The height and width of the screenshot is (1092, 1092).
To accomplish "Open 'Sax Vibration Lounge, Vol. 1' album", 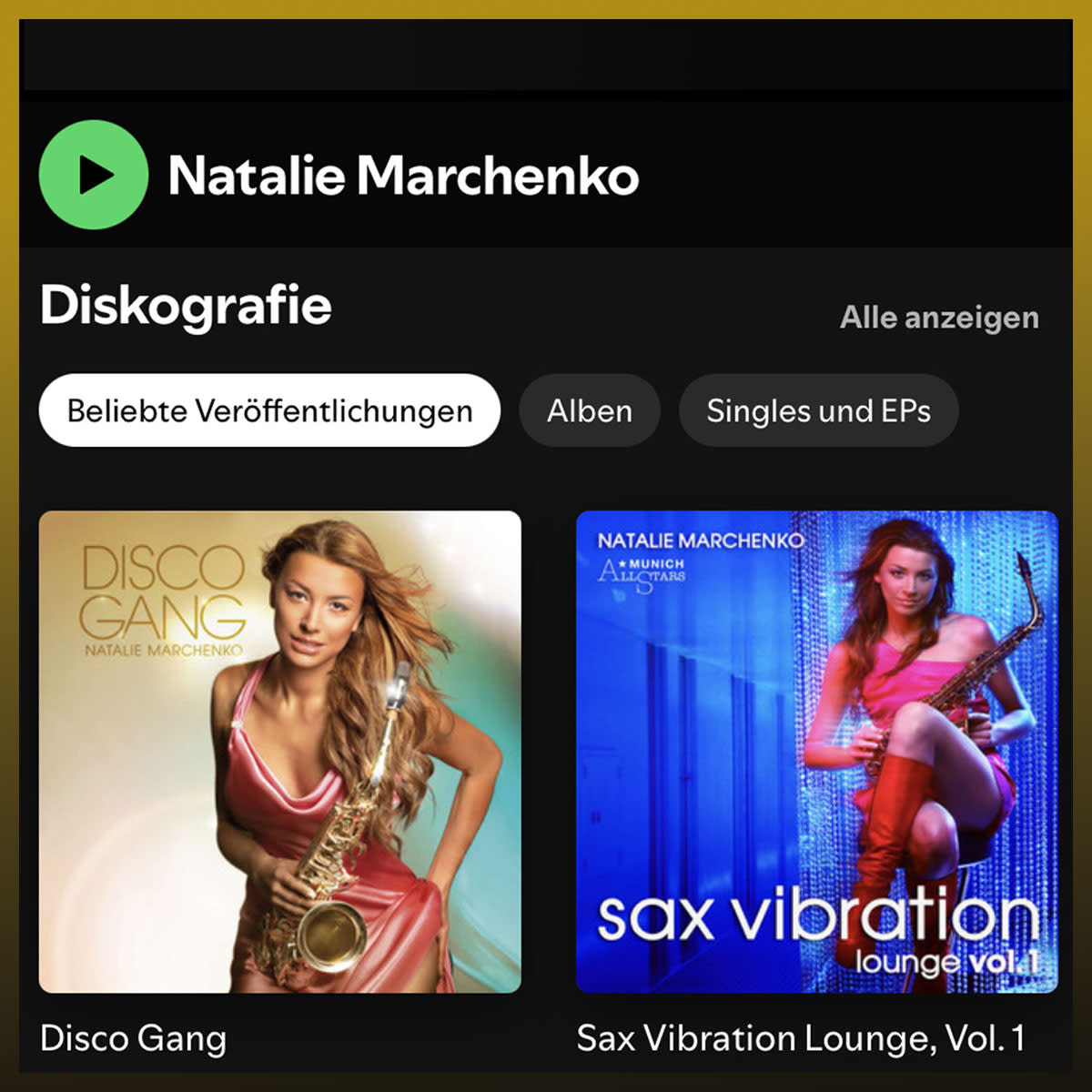I will 816,752.
